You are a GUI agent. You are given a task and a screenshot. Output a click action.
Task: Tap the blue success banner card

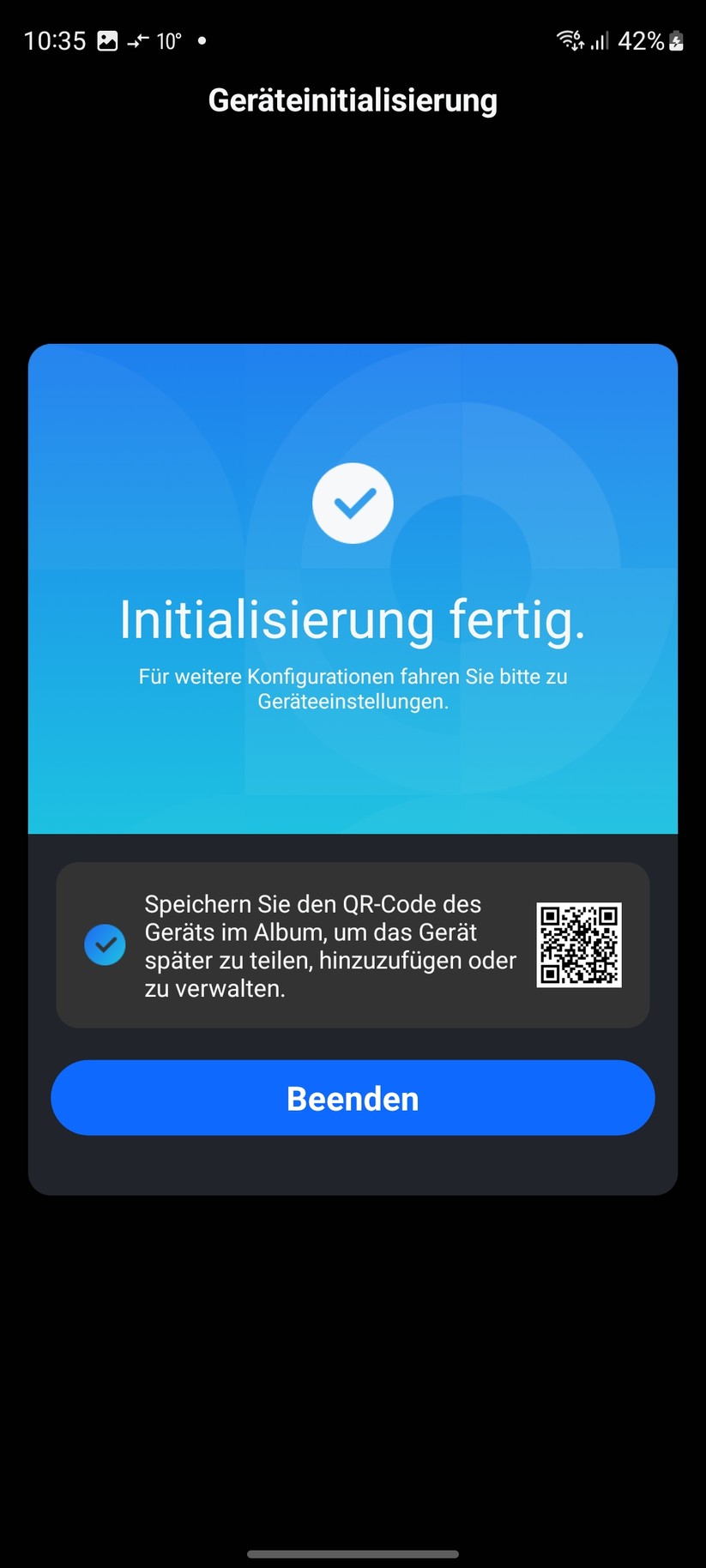coord(353,588)
